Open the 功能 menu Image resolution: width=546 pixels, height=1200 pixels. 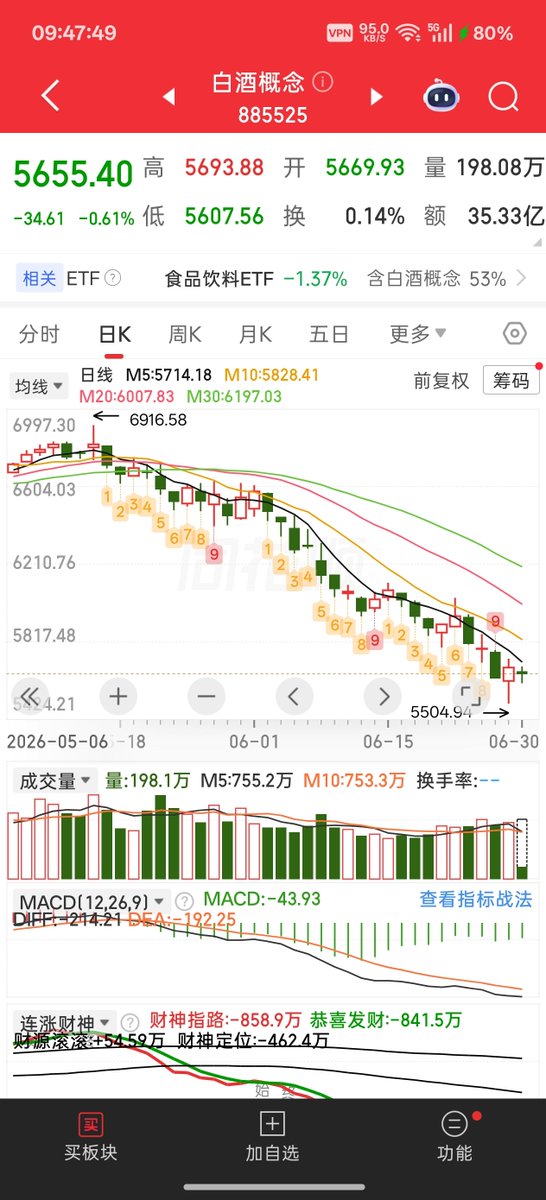(454, 1137)
